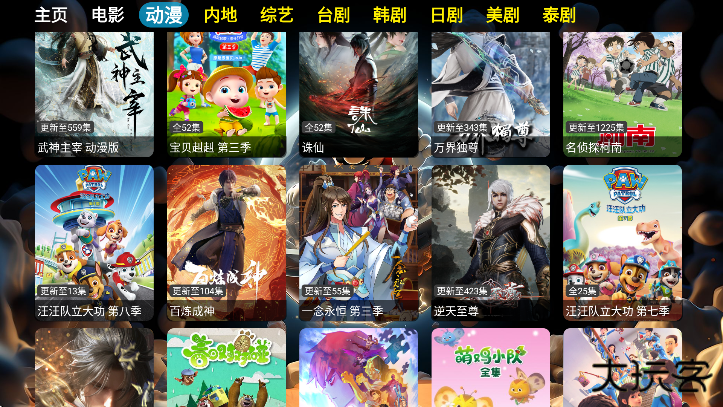Open 一念永恒 第三季 card
Viewport: 723px width, 407px height.
coord(358,240)
